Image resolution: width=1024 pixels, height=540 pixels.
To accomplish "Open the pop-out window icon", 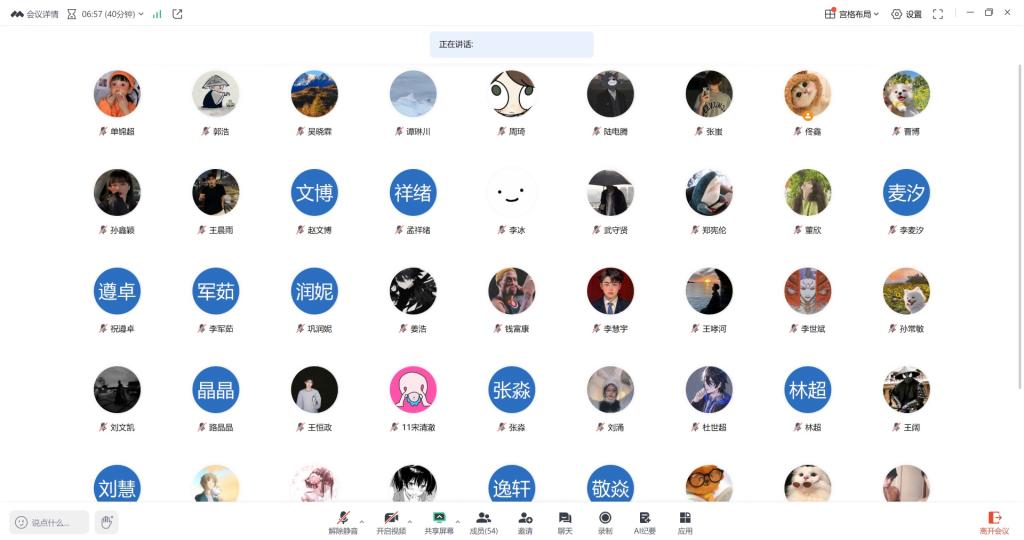I will click(x=177, y=14).
